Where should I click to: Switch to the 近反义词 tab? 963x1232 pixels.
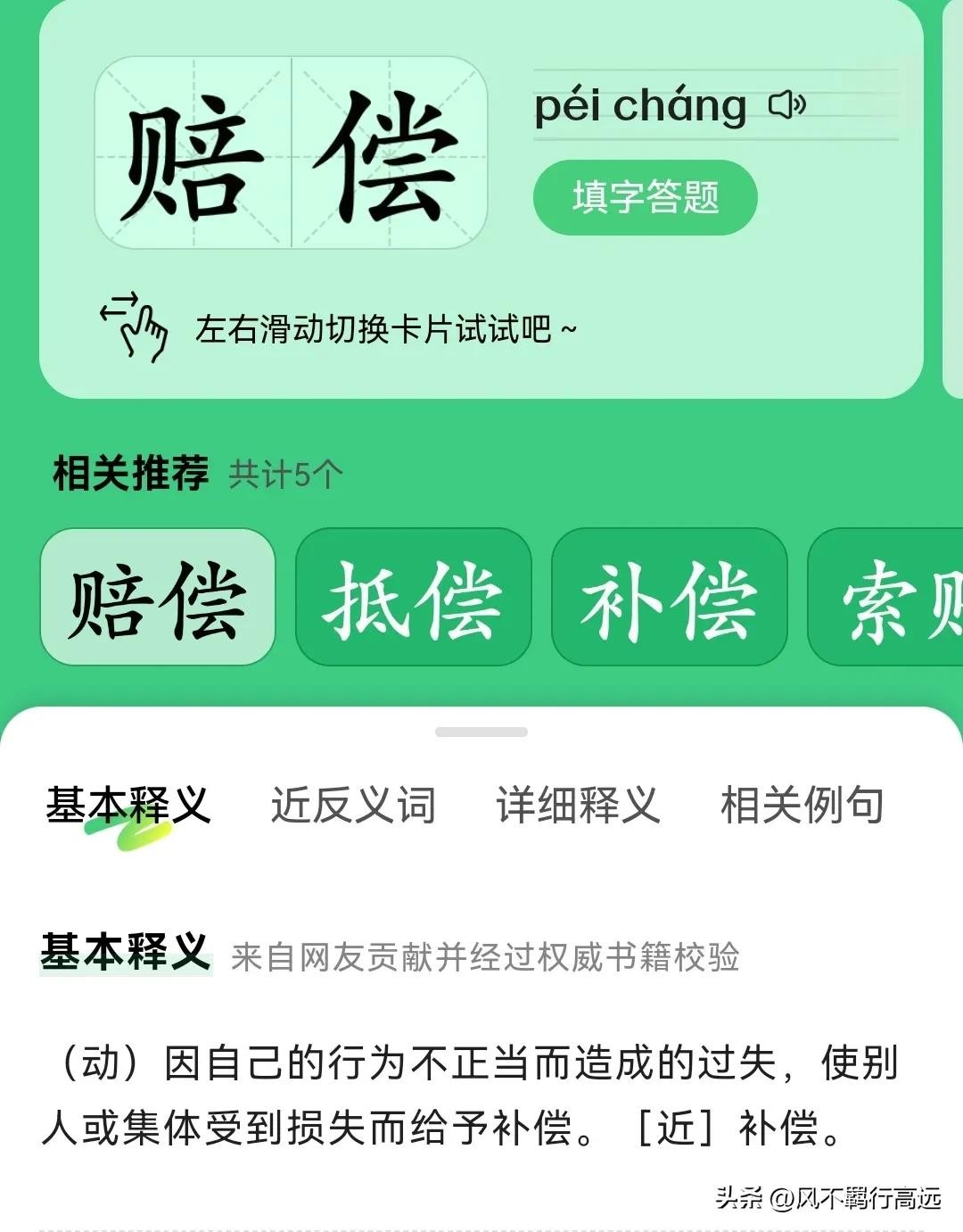pos(353,806)
